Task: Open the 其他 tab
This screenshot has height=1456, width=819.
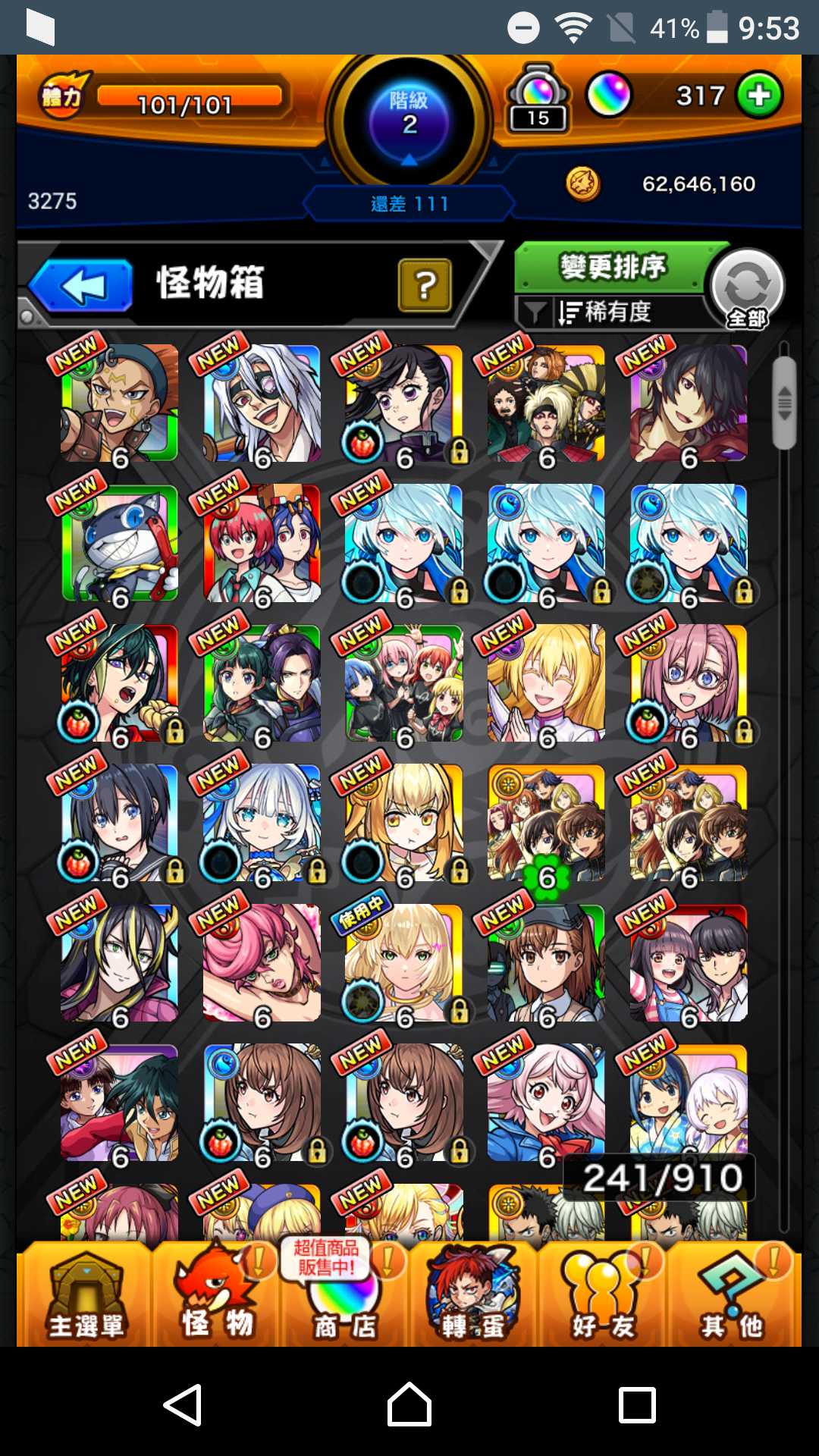Action: (732, 1297)
